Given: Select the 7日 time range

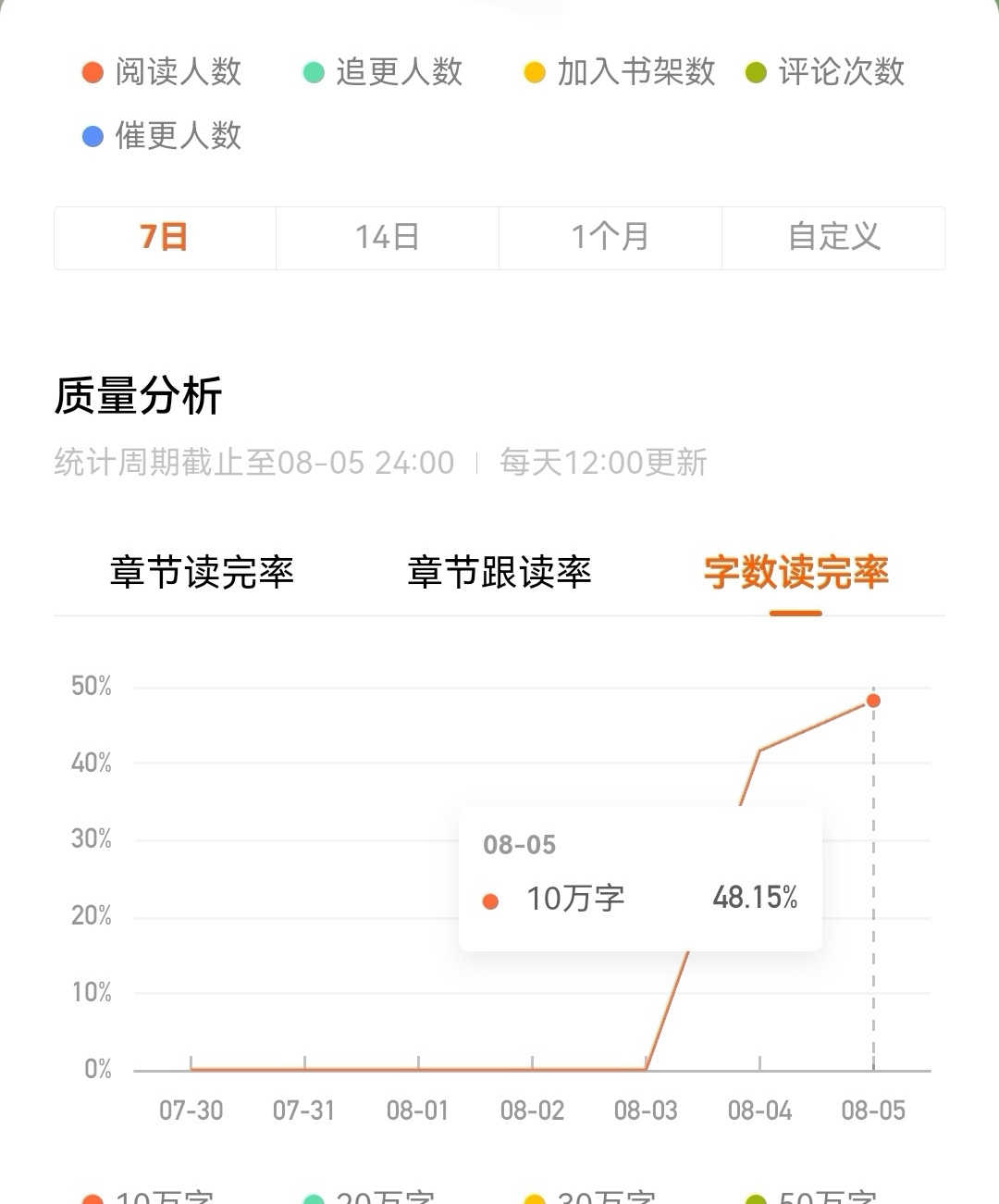Looking at the screenshot, I should (165, 238).
